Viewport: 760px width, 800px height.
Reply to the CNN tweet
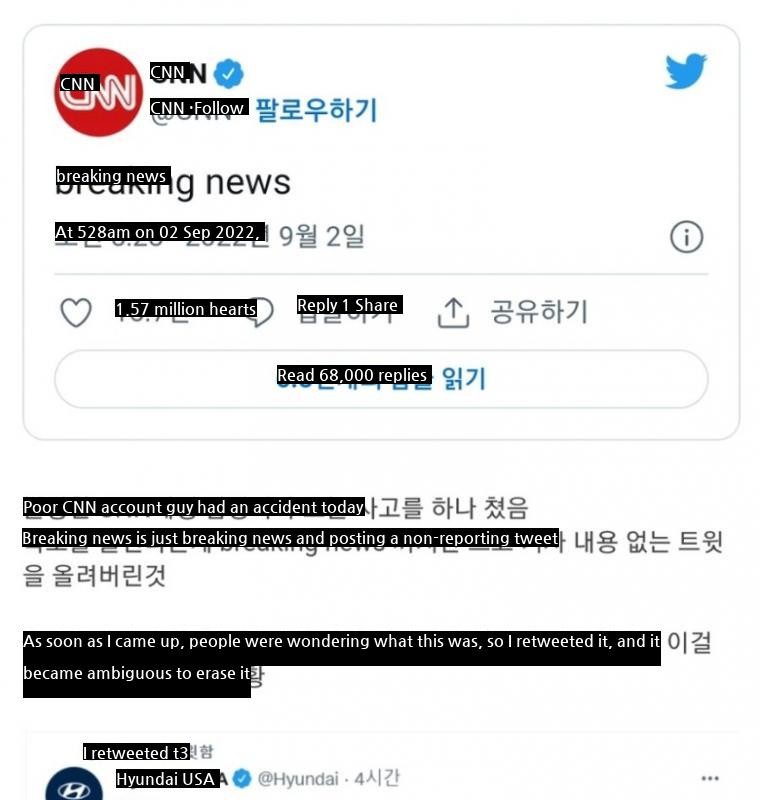click(x=262, y=313)
